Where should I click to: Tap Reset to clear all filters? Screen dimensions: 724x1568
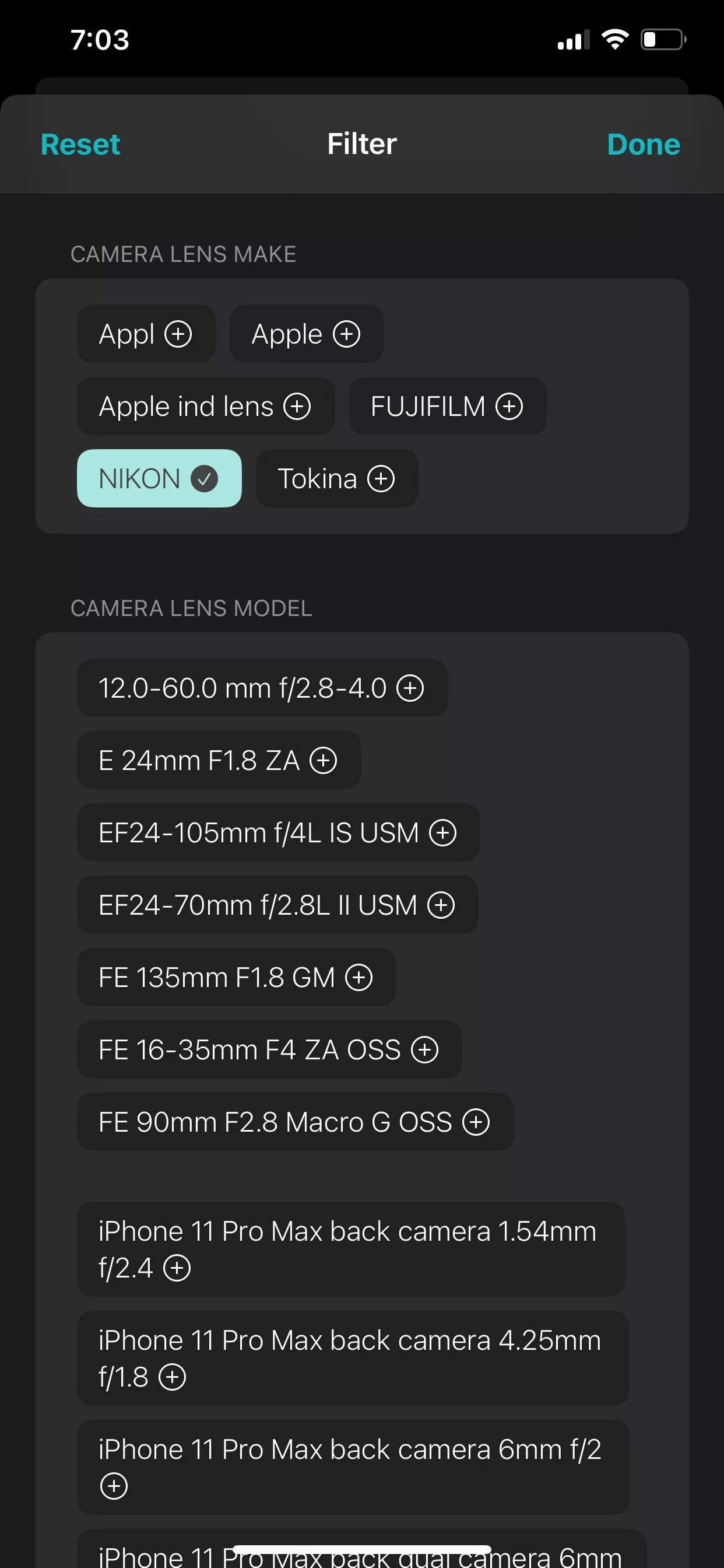pos(80,144)
